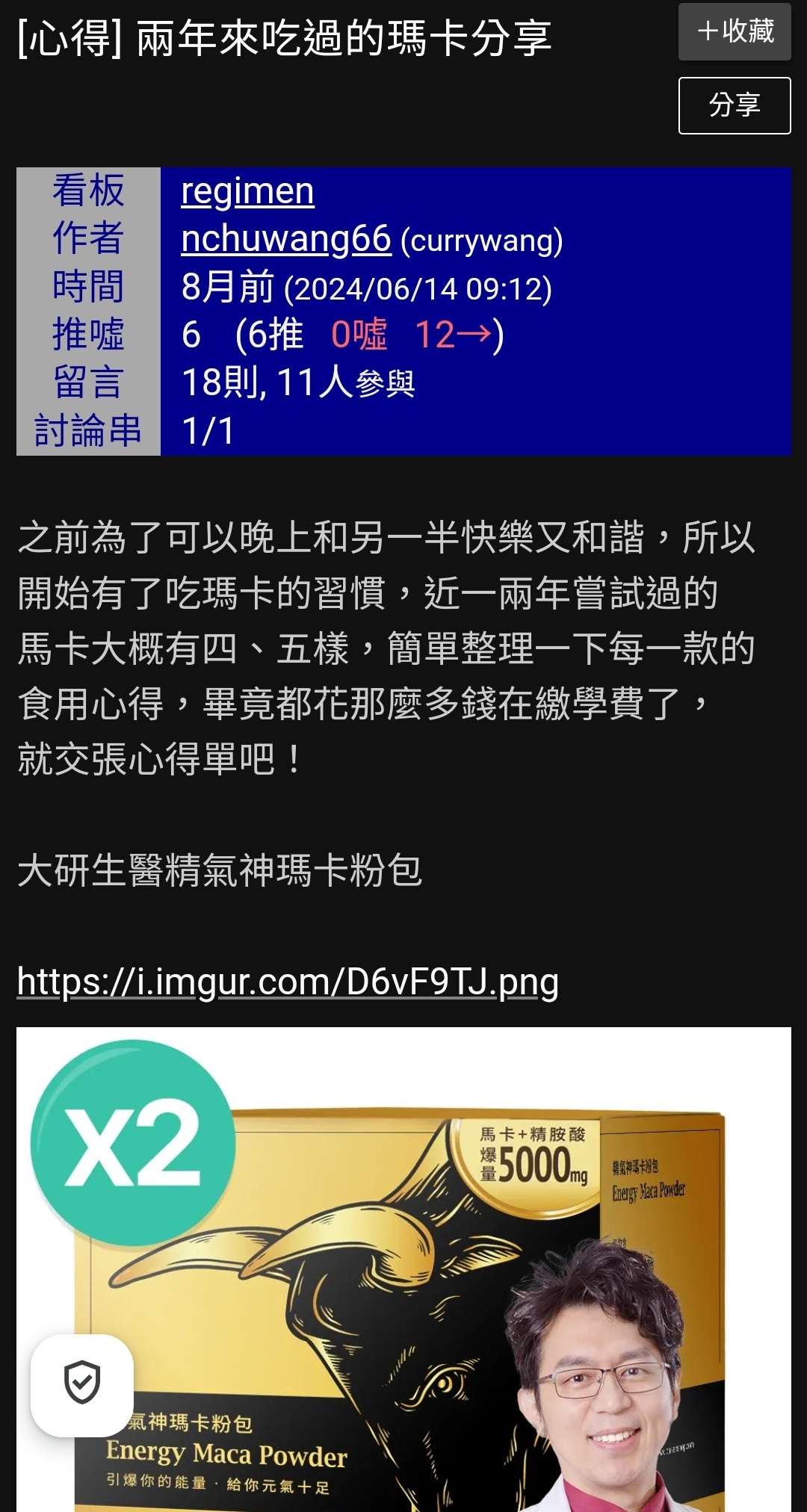The width and height of the screenshot is (807, 1512).
Task: Open author nchuwang66's profile link
Action: (x=285, y=239)
